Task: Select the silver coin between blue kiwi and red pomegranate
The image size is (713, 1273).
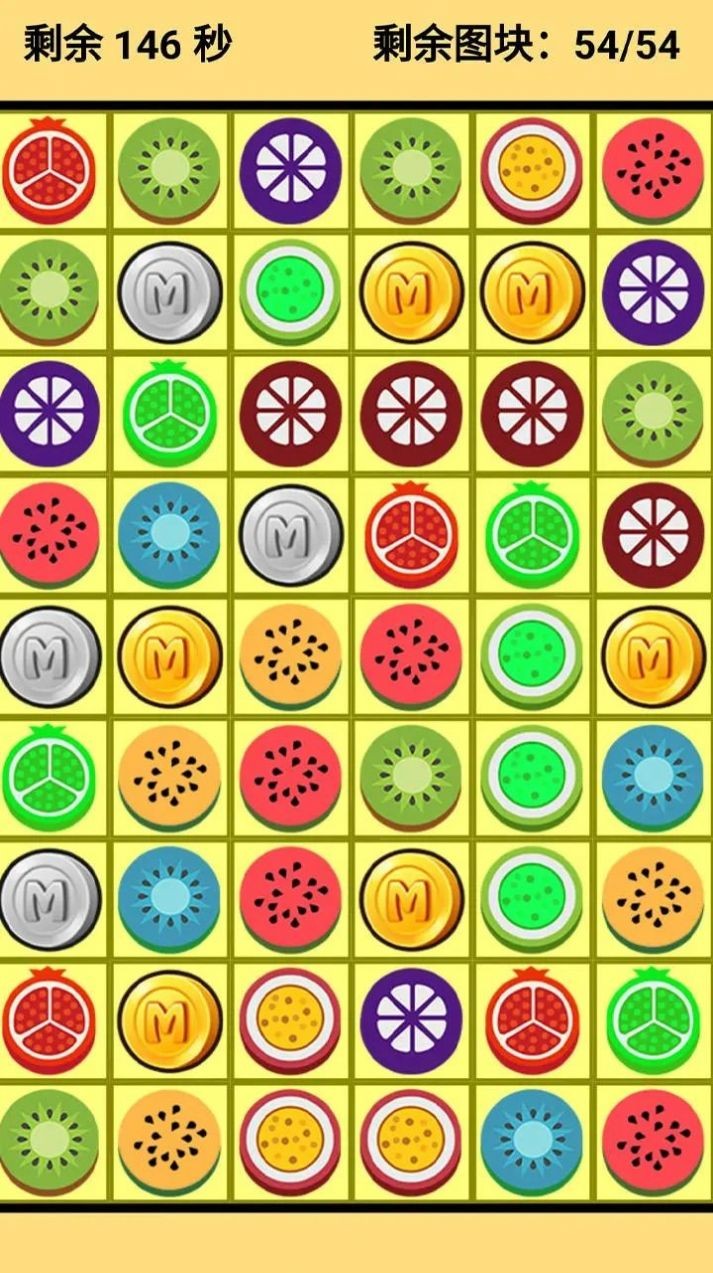Action: click(291, 535)
